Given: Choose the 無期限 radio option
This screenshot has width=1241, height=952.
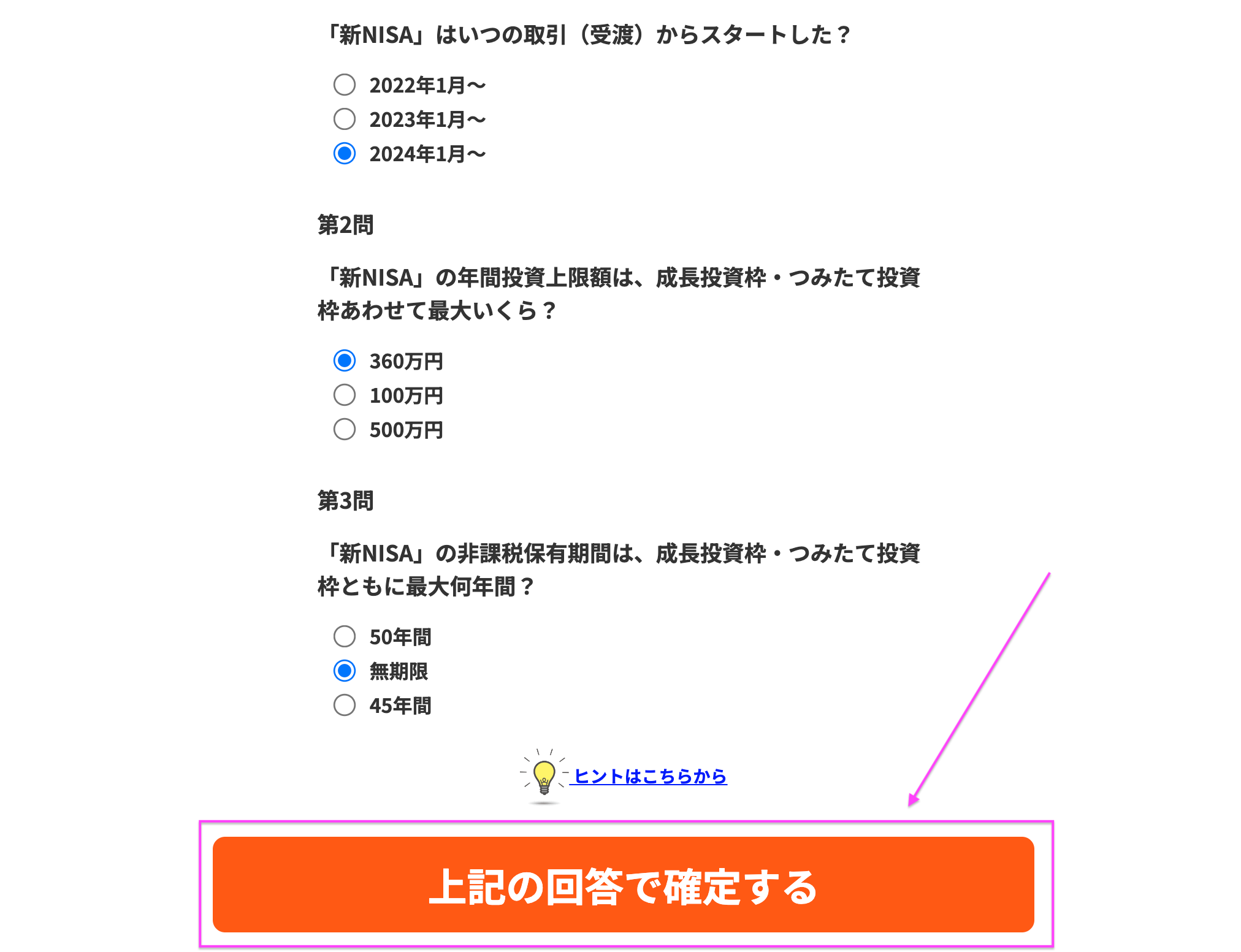Looking at the screenshot, I should pyautogui.click(x=345, y=671).
